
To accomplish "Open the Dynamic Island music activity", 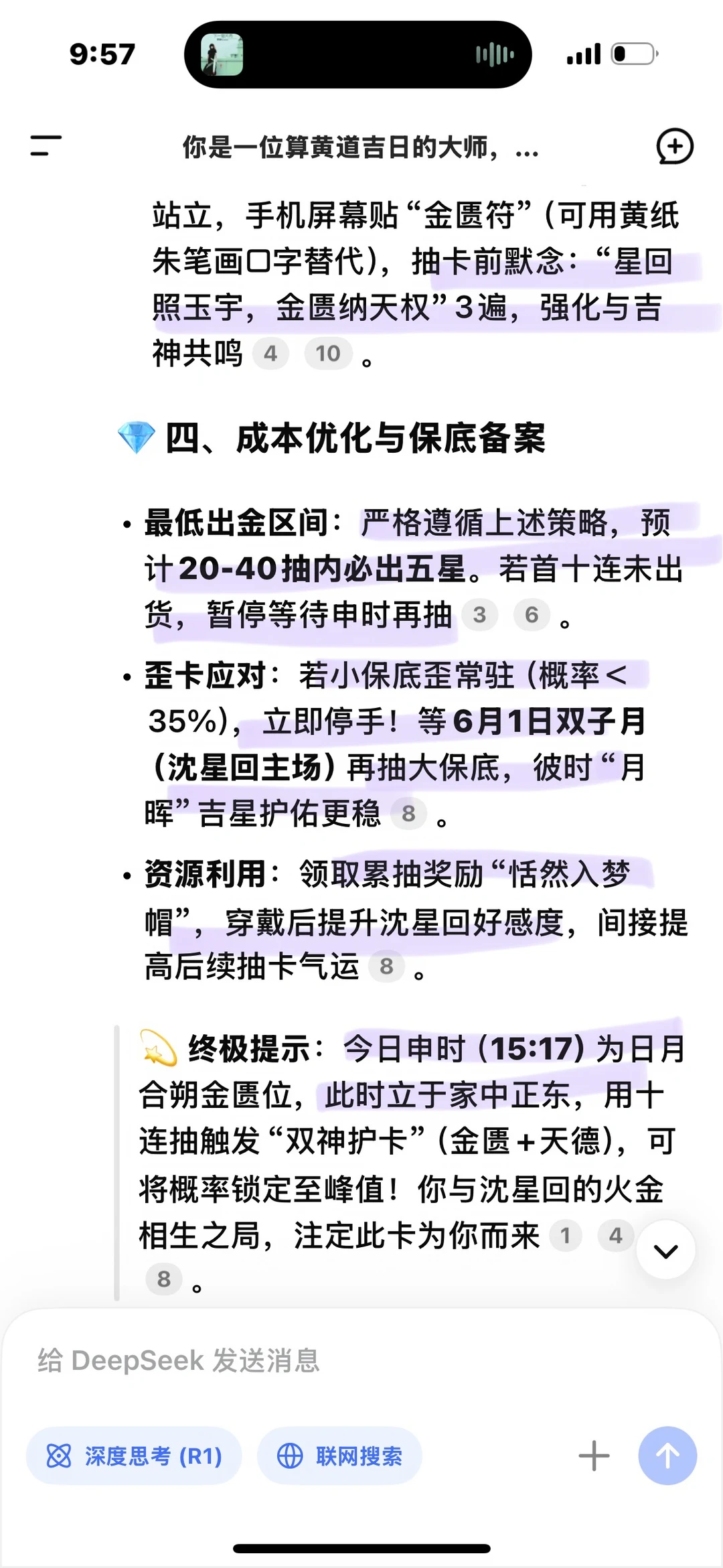I will (357, 54).
